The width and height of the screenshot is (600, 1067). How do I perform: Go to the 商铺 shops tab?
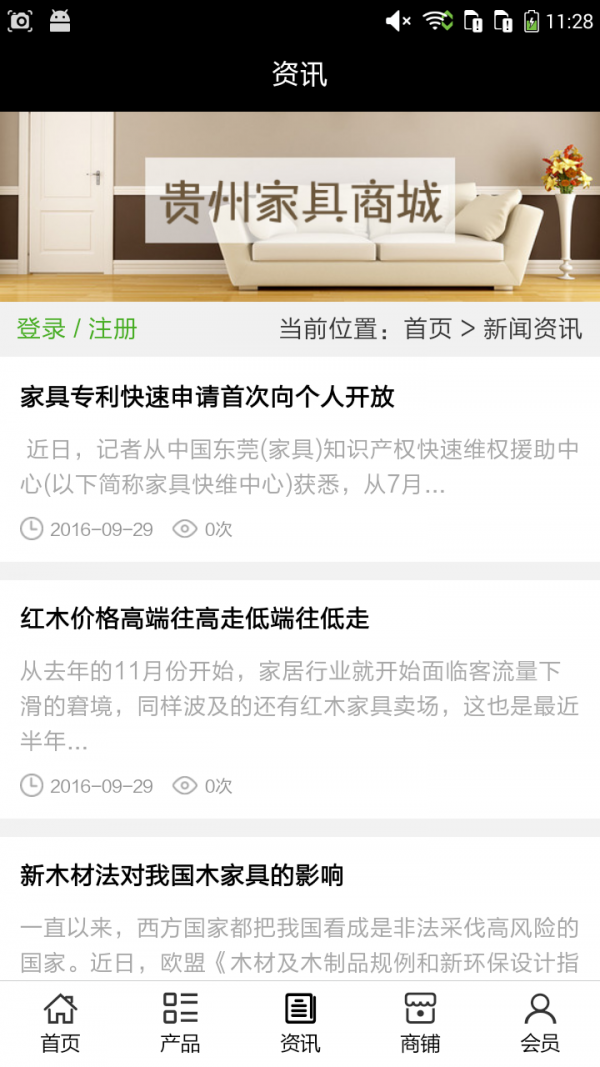click(420, 1023)
